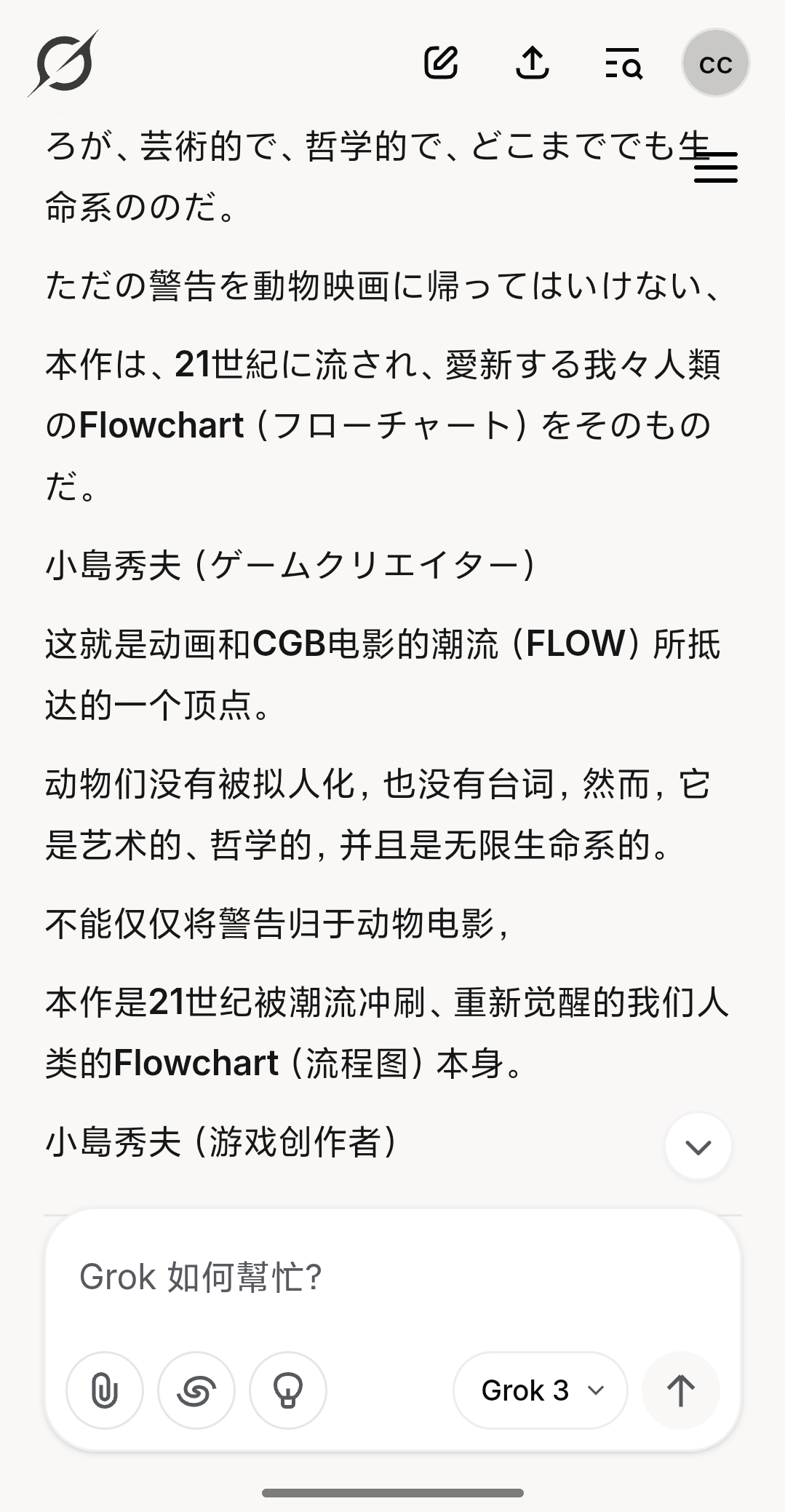
Task: Turn on Think mode with the lightbulb icon
Action: coord(288,1390)
